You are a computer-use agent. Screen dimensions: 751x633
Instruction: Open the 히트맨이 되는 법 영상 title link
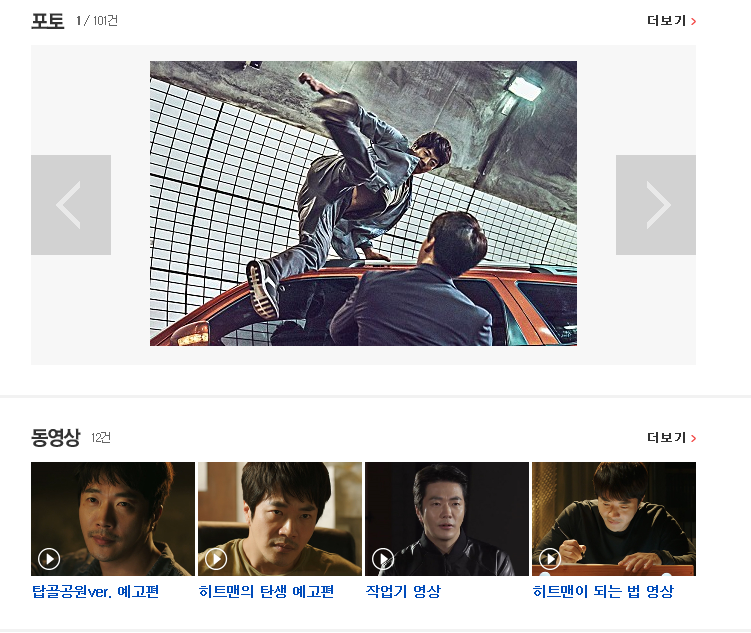[603, 592]
